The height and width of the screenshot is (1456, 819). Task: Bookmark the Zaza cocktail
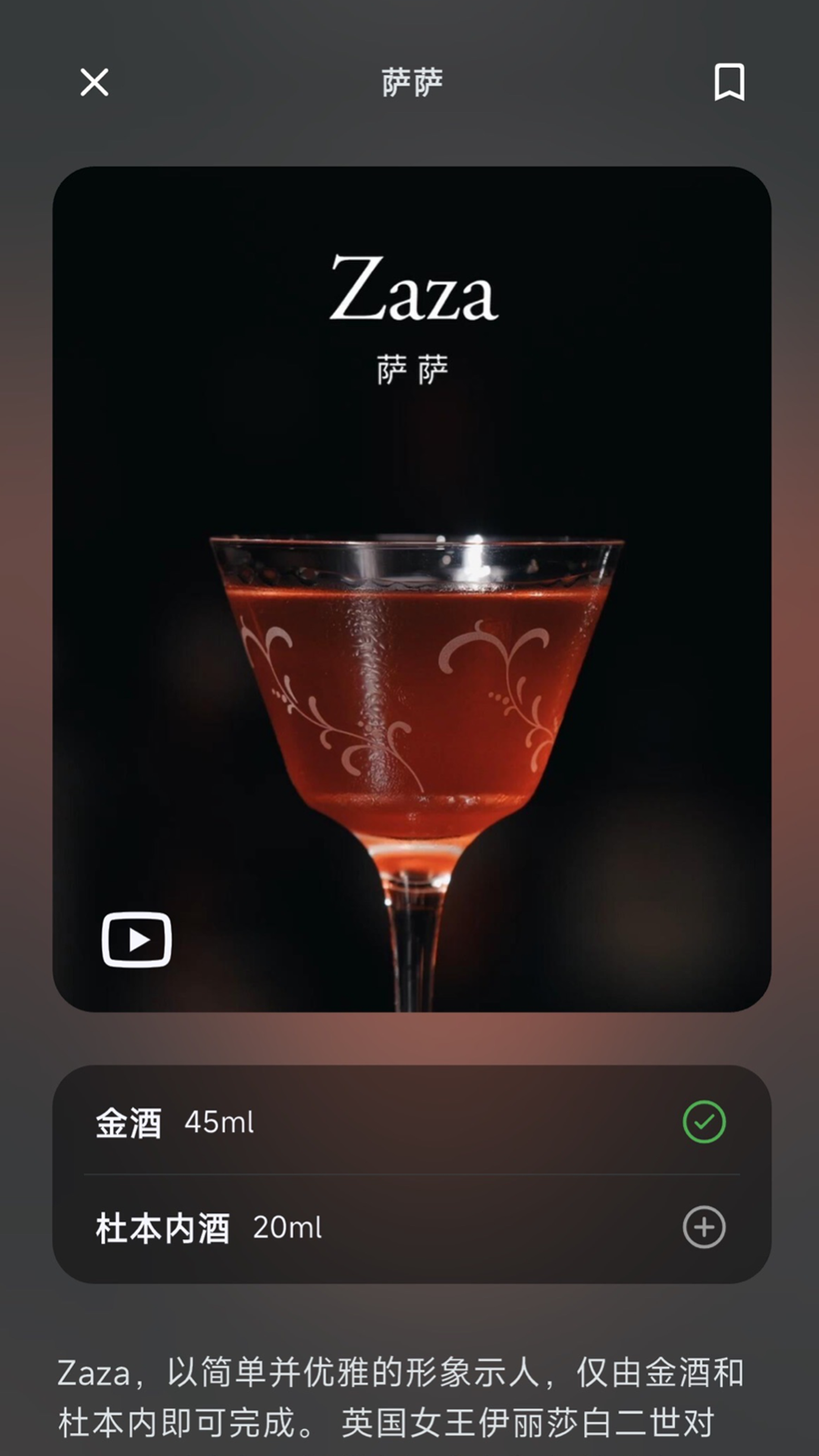pos(730,82)
